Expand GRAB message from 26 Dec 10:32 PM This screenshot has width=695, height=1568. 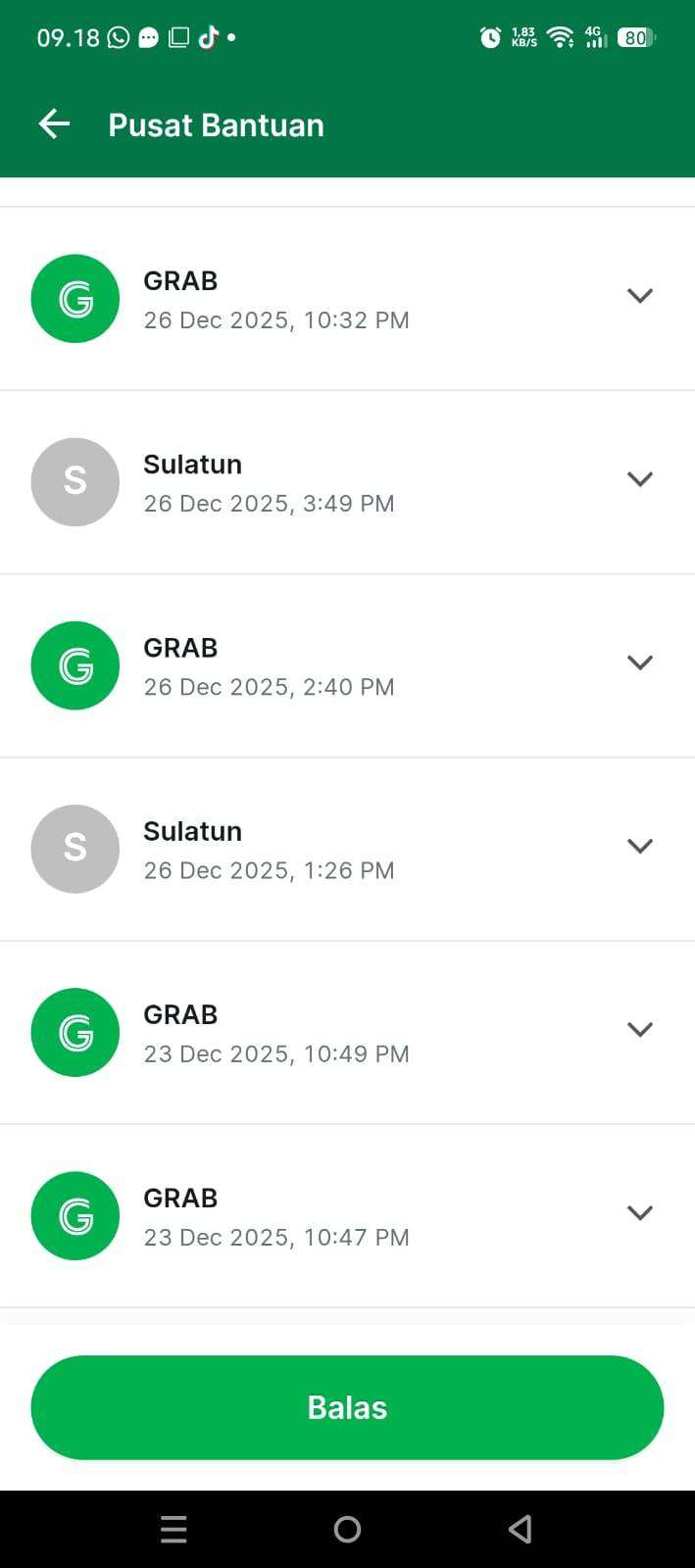pos(639,296)
